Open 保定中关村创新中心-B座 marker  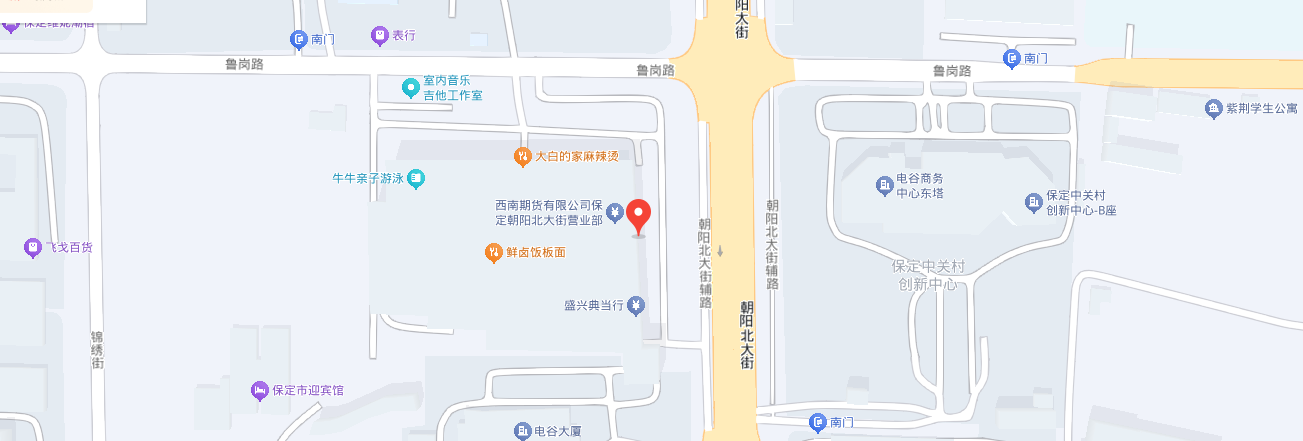tap(1034, 203)
